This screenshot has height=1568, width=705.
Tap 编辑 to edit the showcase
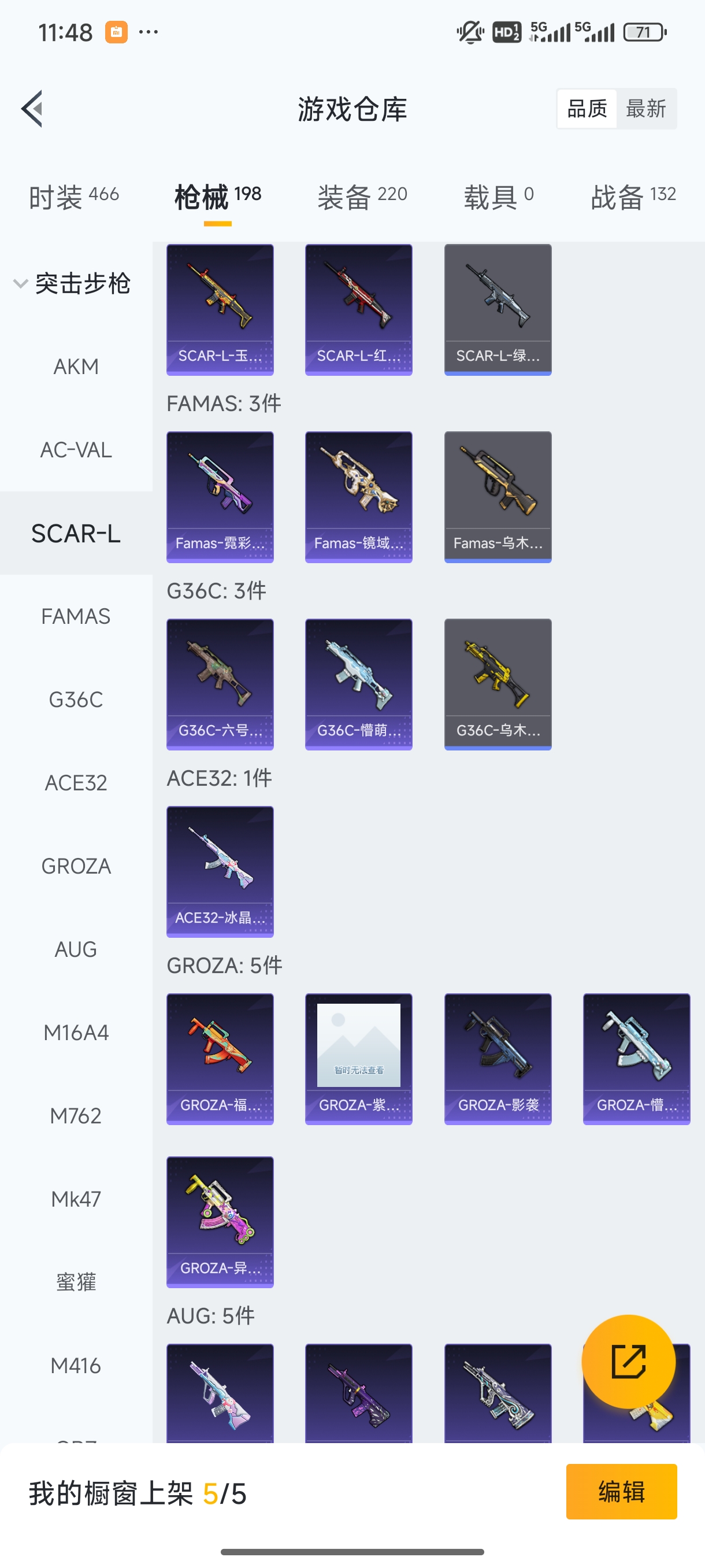coord(621,1492)
